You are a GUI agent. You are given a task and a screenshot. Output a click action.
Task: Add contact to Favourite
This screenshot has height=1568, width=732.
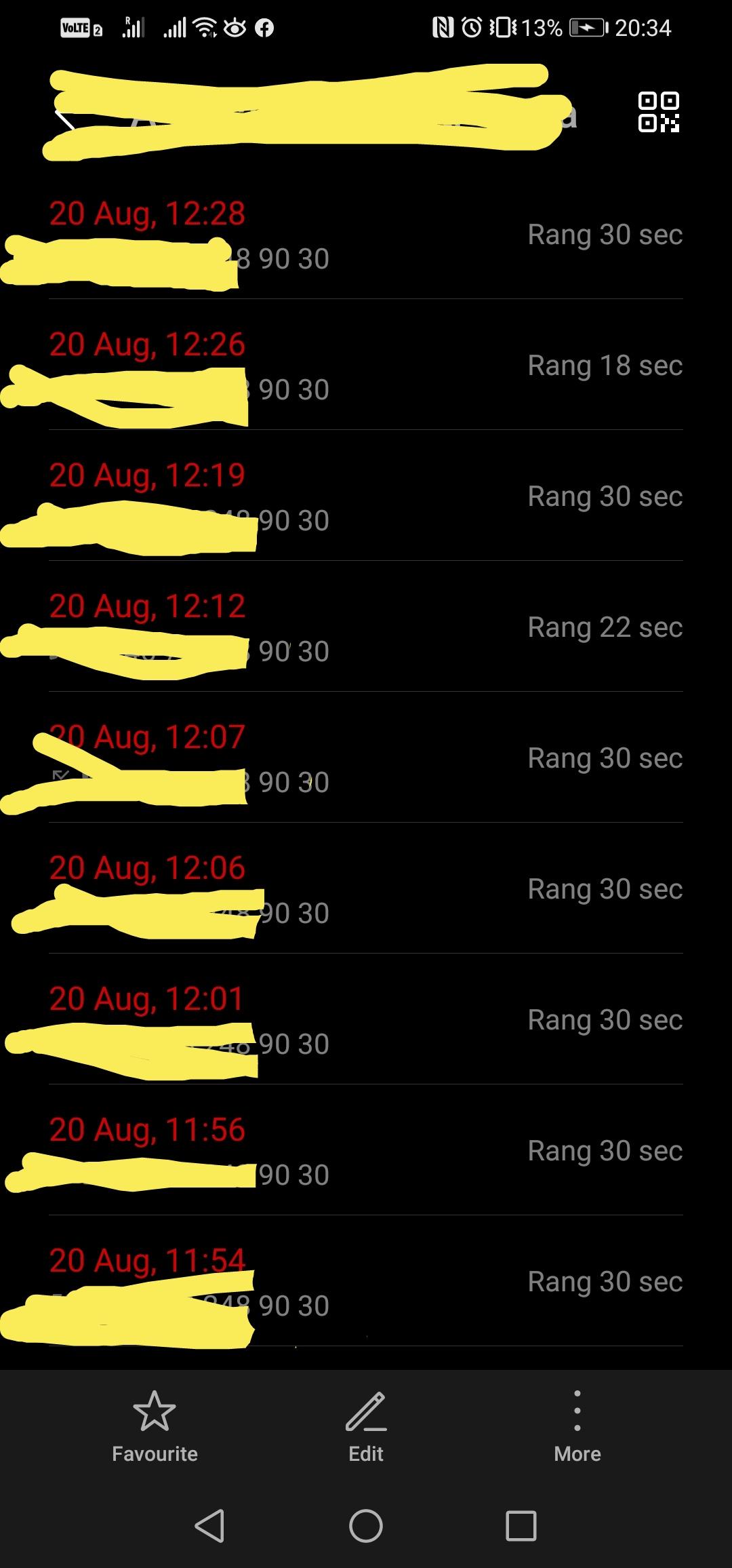[155, 1426]
